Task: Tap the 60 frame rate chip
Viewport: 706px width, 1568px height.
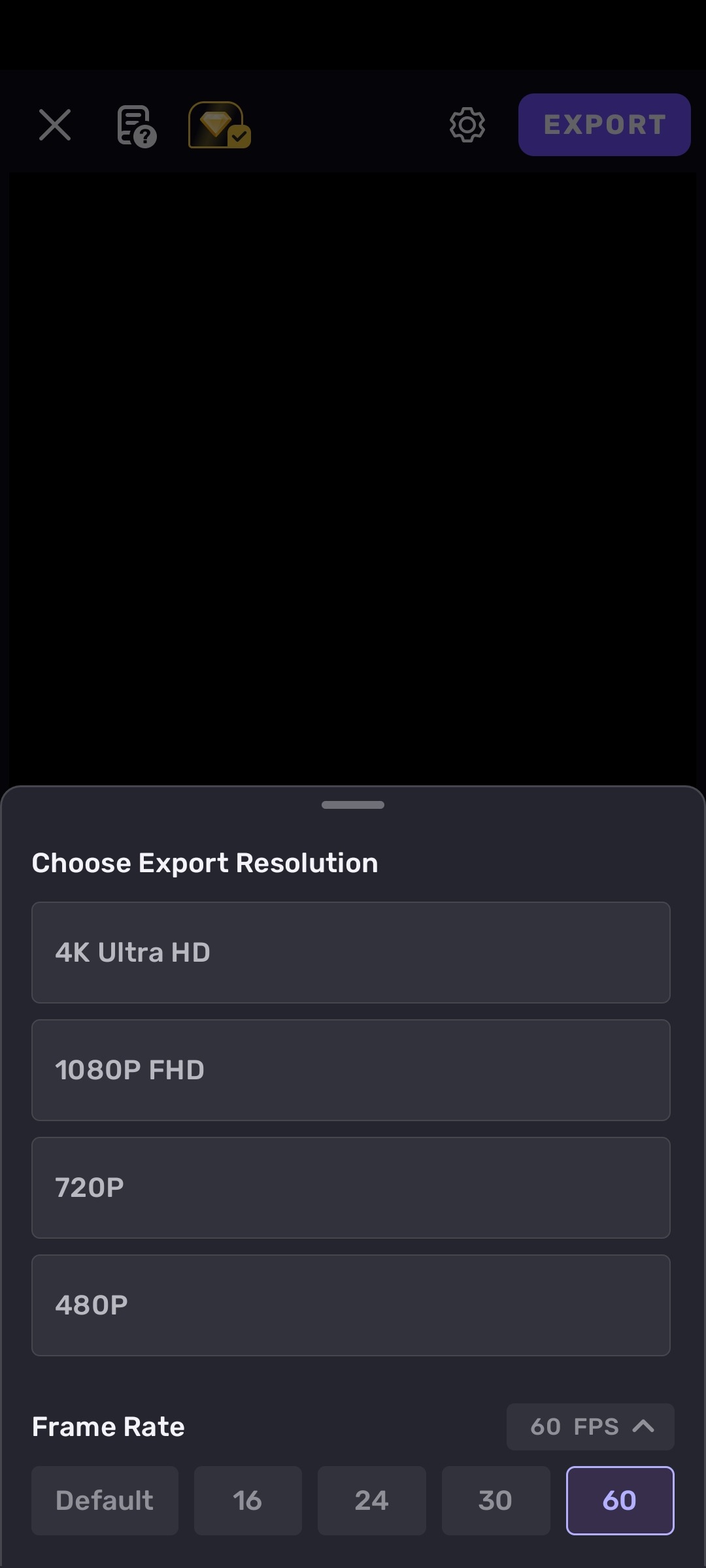Action: pyautogui.click(x=620, y=1501)
